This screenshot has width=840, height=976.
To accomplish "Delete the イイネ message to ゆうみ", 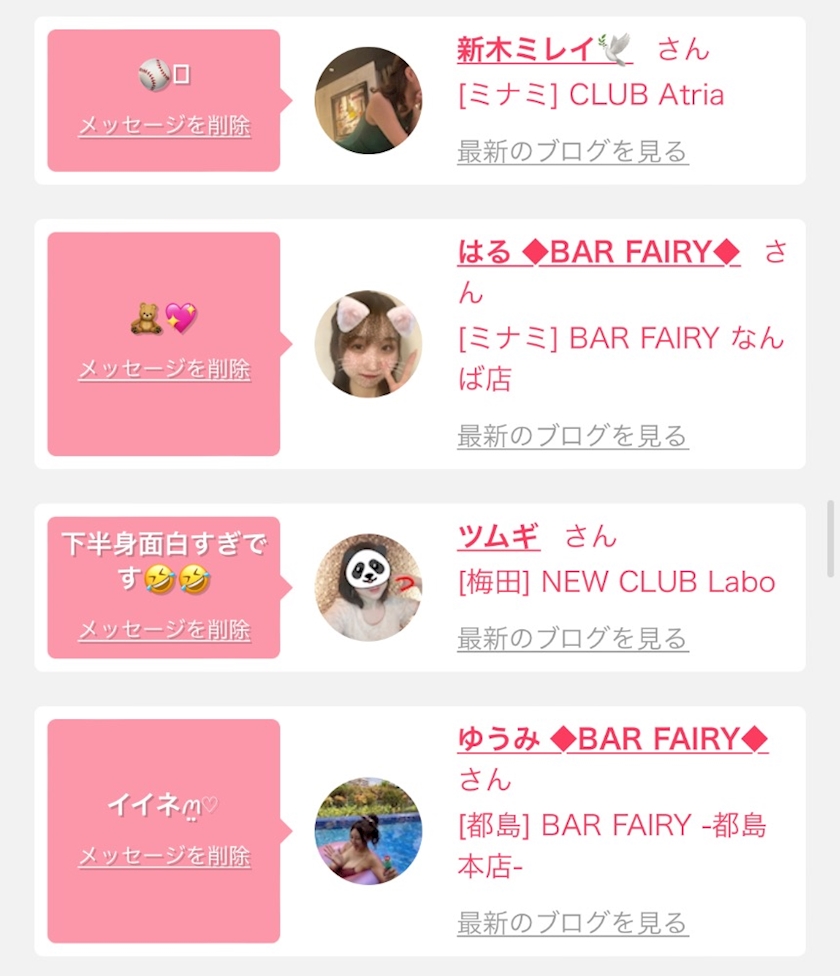I will 164,856.
